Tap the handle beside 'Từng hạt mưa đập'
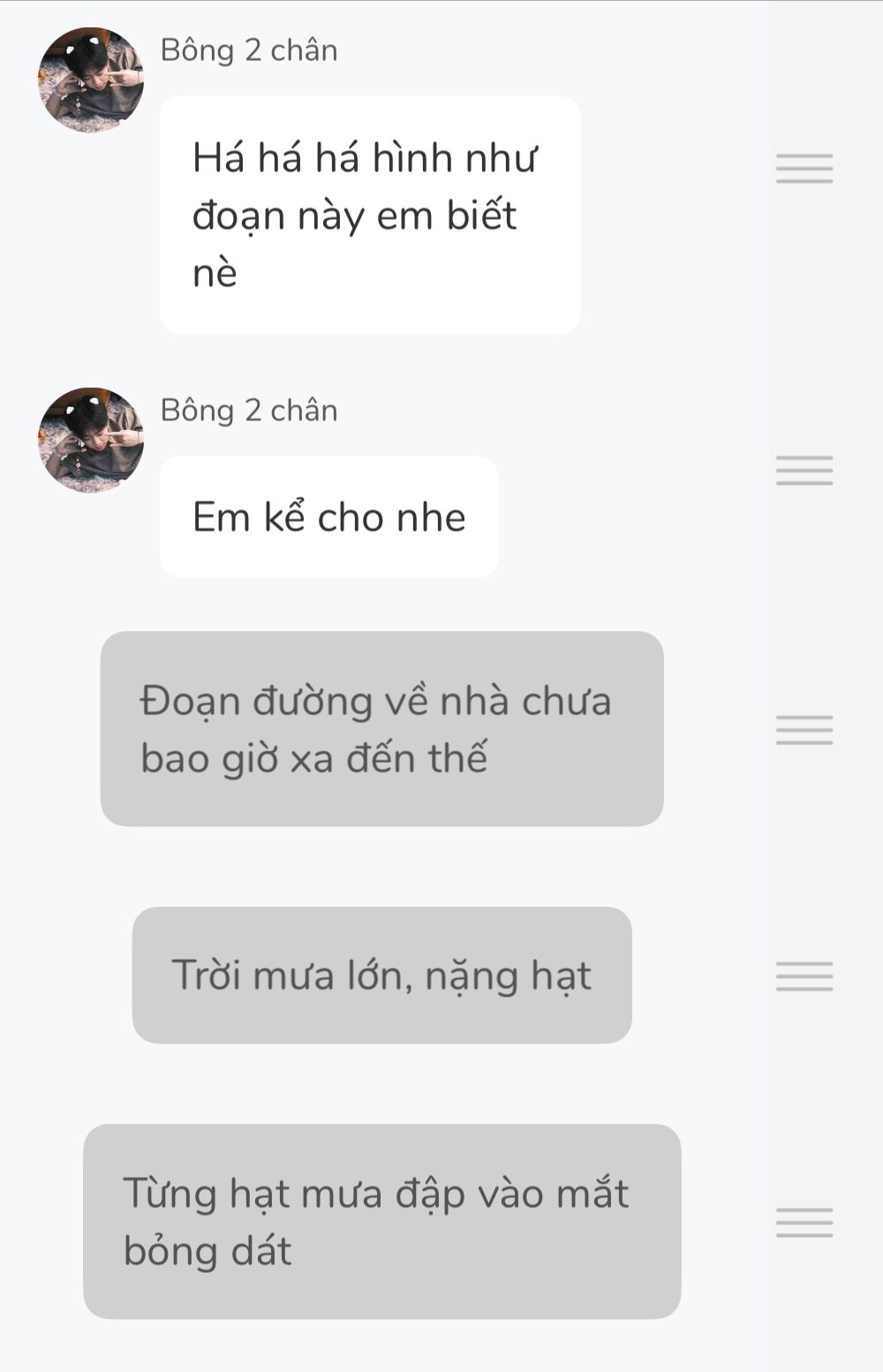883x1372 pixels. (804, 1223)
